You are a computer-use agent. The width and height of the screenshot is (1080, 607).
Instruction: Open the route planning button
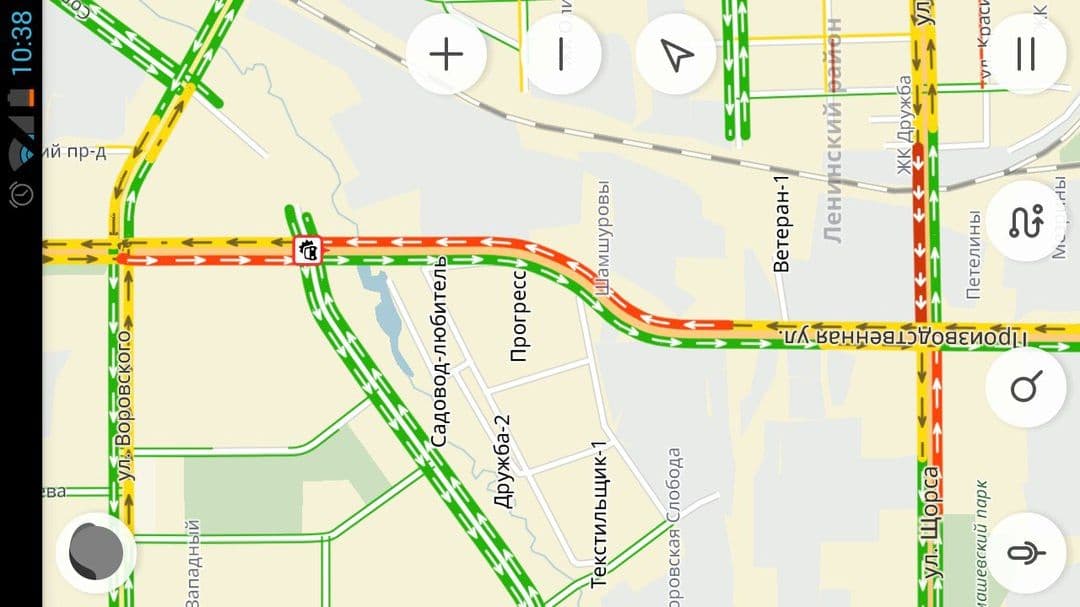pyautogui.click(x=1025, y=221)
